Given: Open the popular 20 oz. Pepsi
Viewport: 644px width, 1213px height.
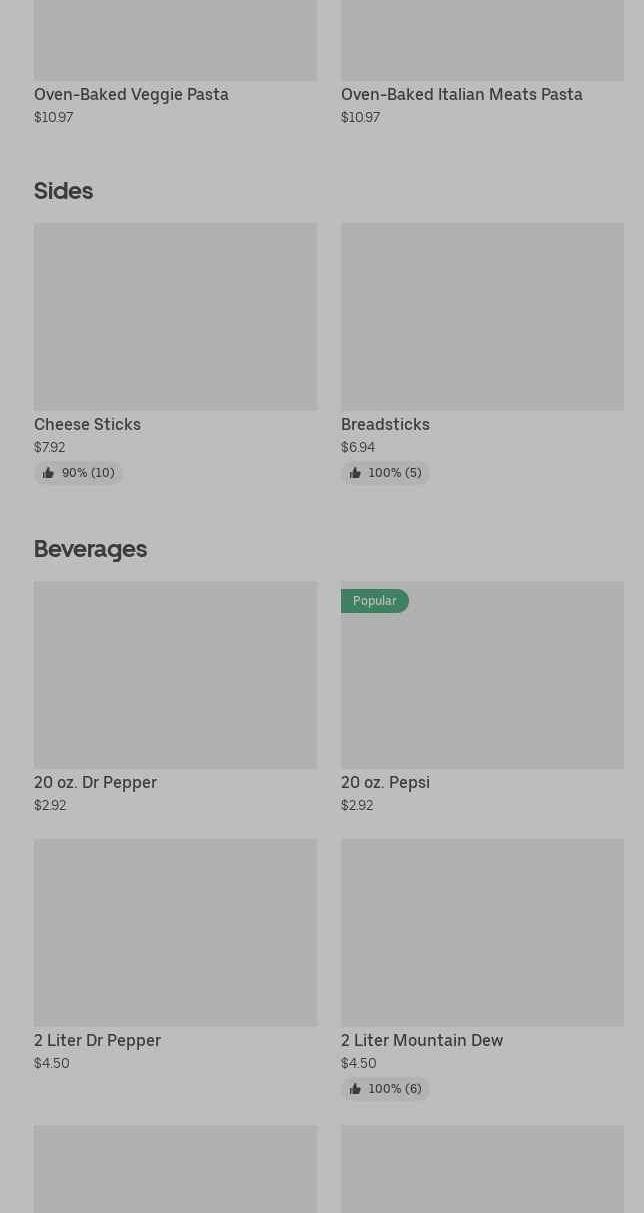Looking at the screenshot, I should [x=482, y=698].
